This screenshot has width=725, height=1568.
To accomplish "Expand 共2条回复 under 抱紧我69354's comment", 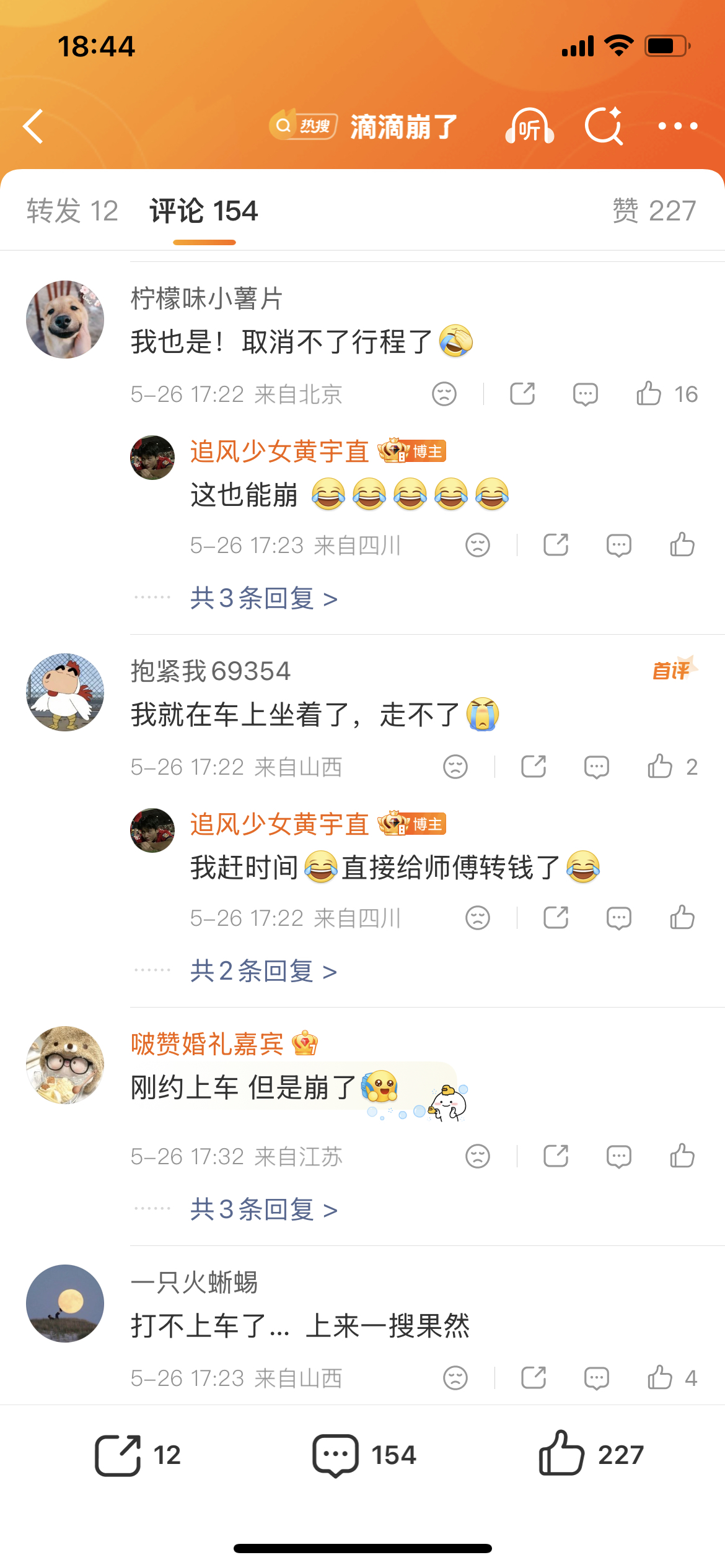I will [264, 971].
